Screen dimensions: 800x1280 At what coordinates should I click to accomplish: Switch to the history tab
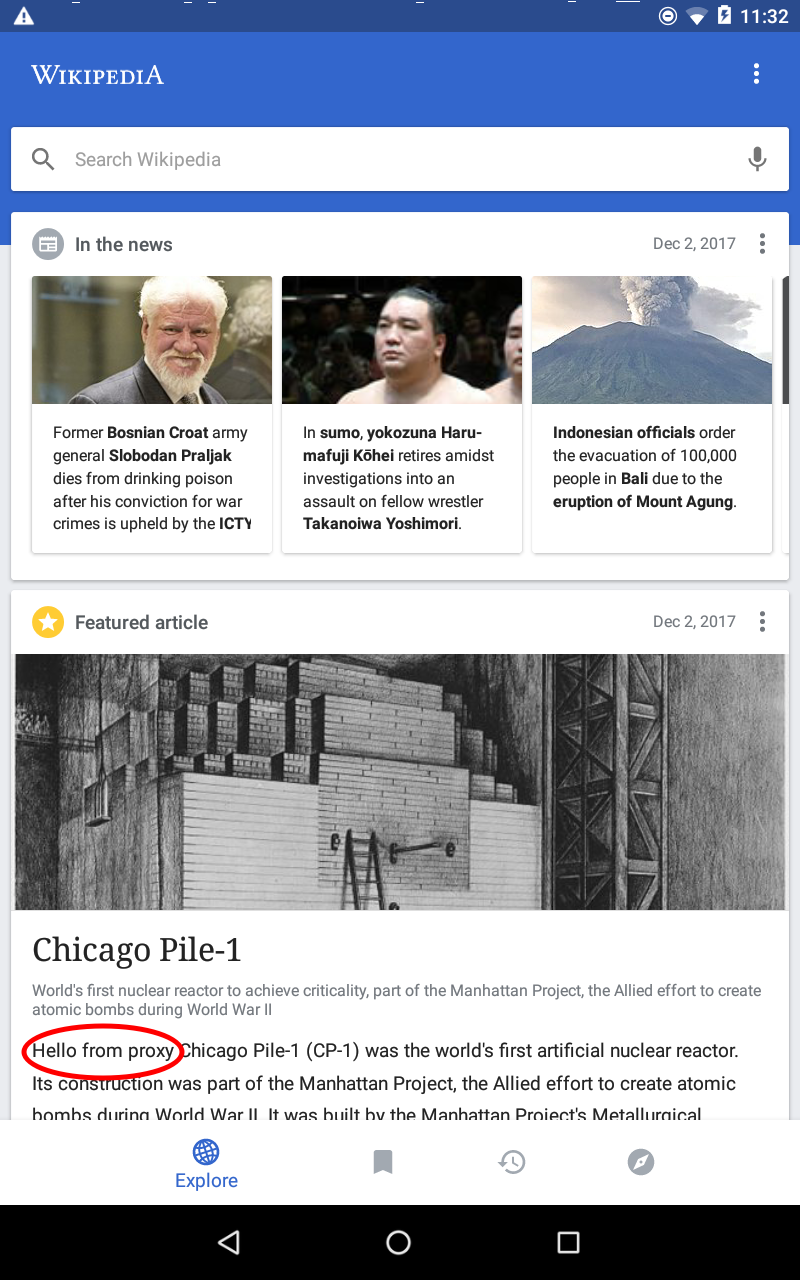(x=512, y=1162)
